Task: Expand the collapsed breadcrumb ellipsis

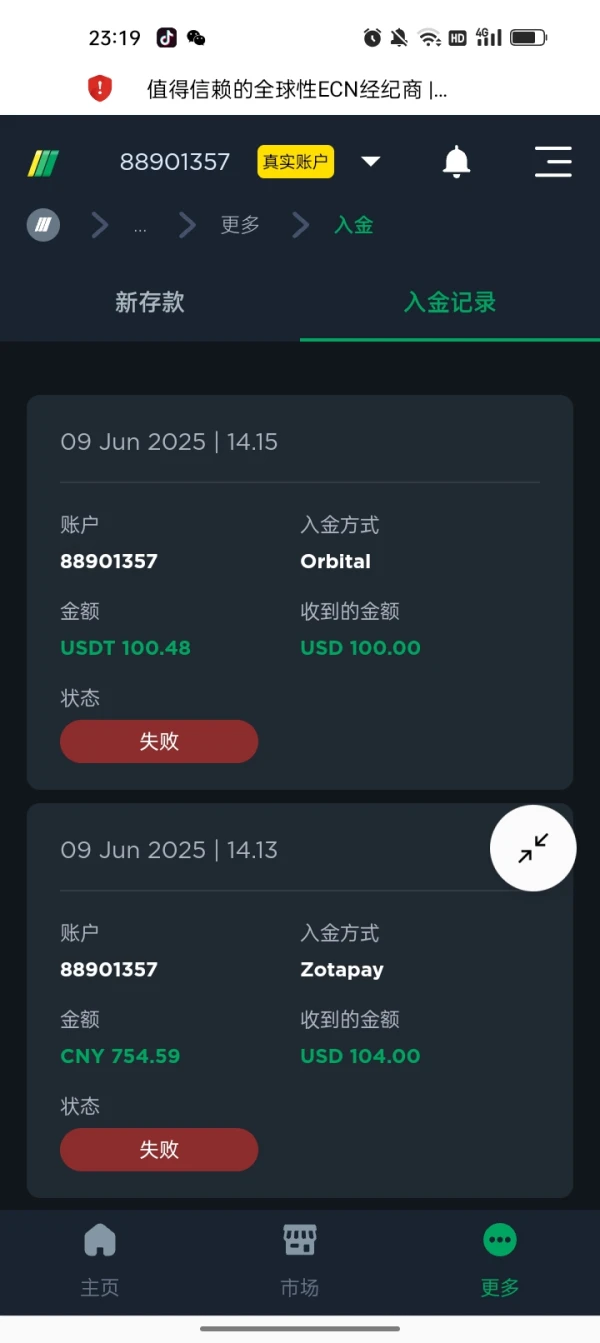Action: (140, 226)
